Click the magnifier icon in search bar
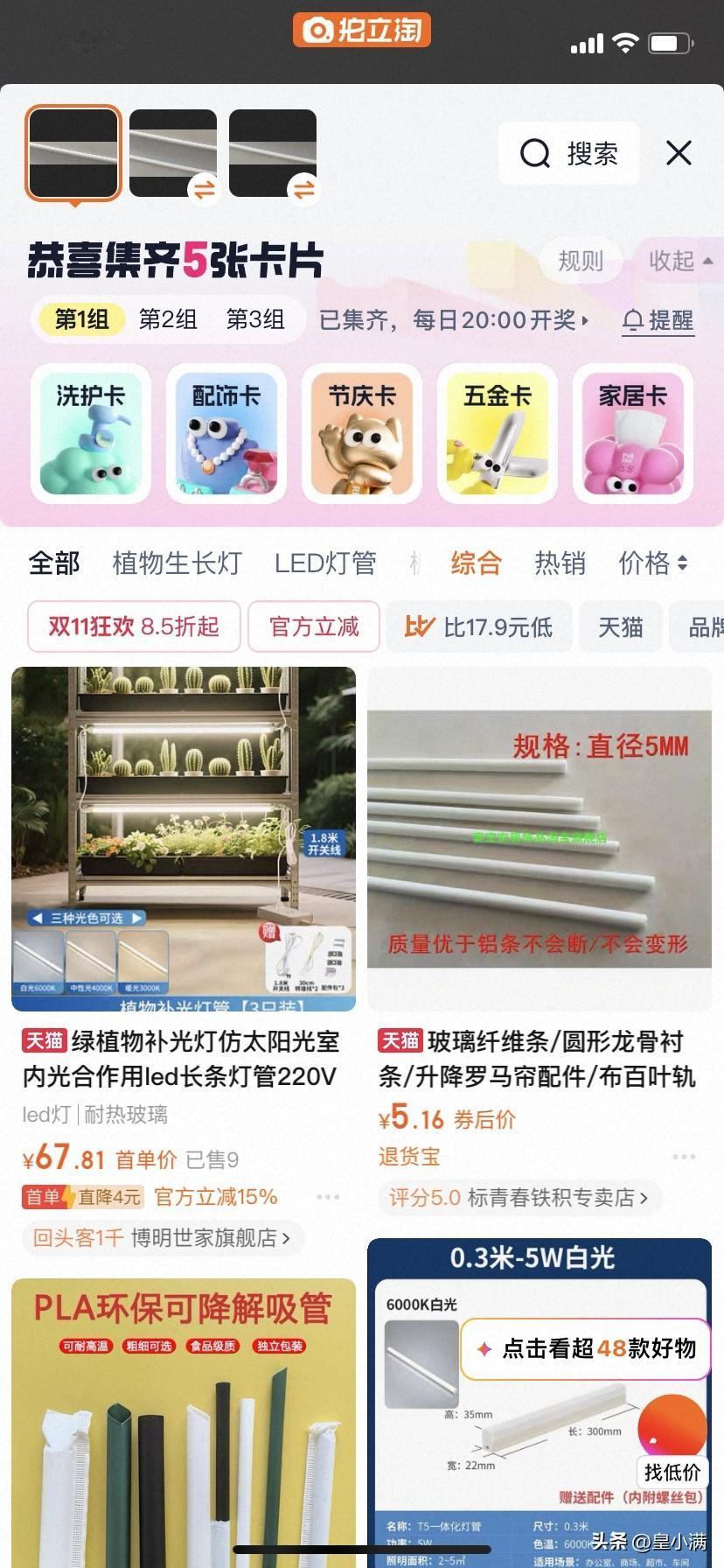 [x=534, y=153]
